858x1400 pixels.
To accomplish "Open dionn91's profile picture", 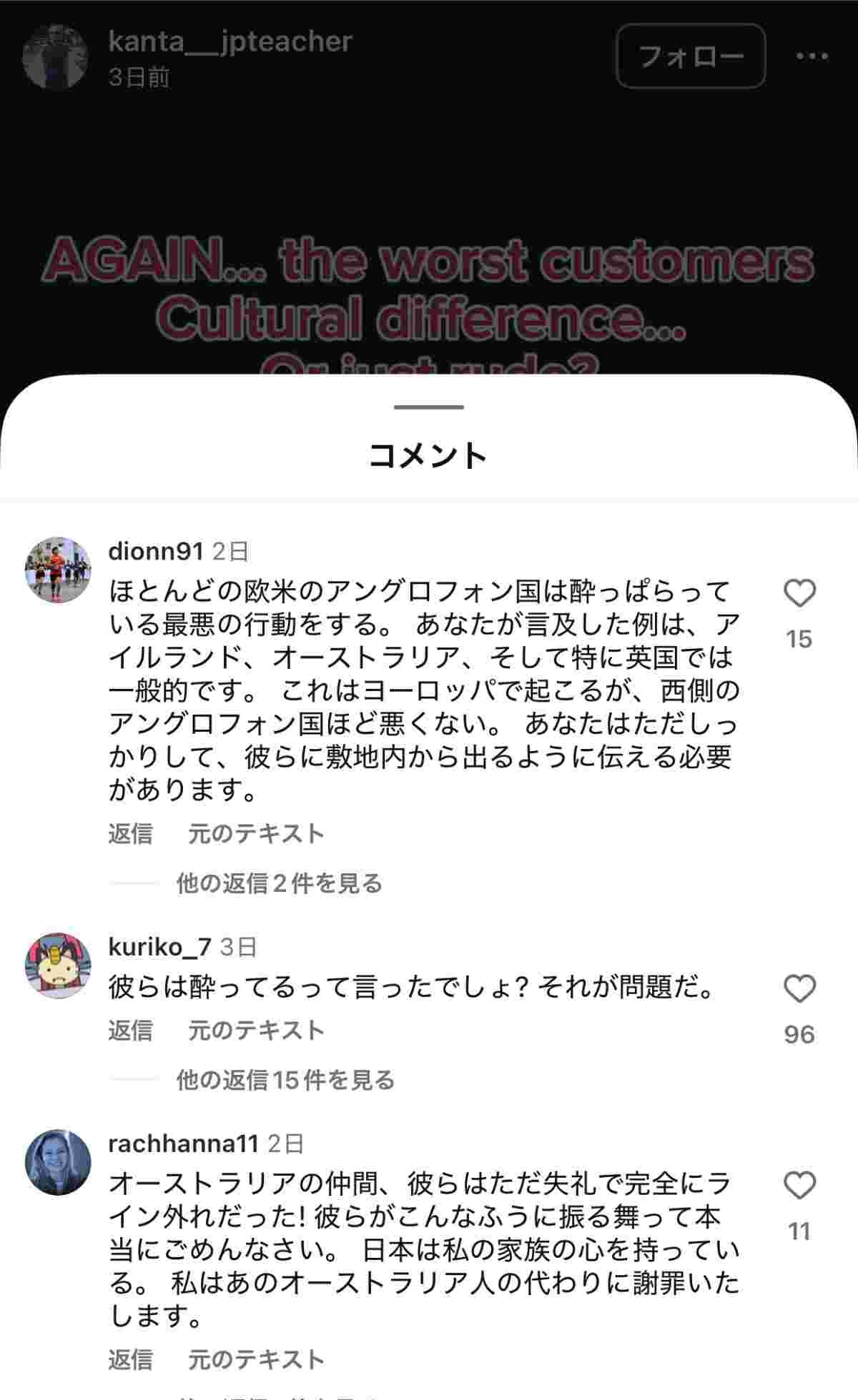I will click(58, 570).
